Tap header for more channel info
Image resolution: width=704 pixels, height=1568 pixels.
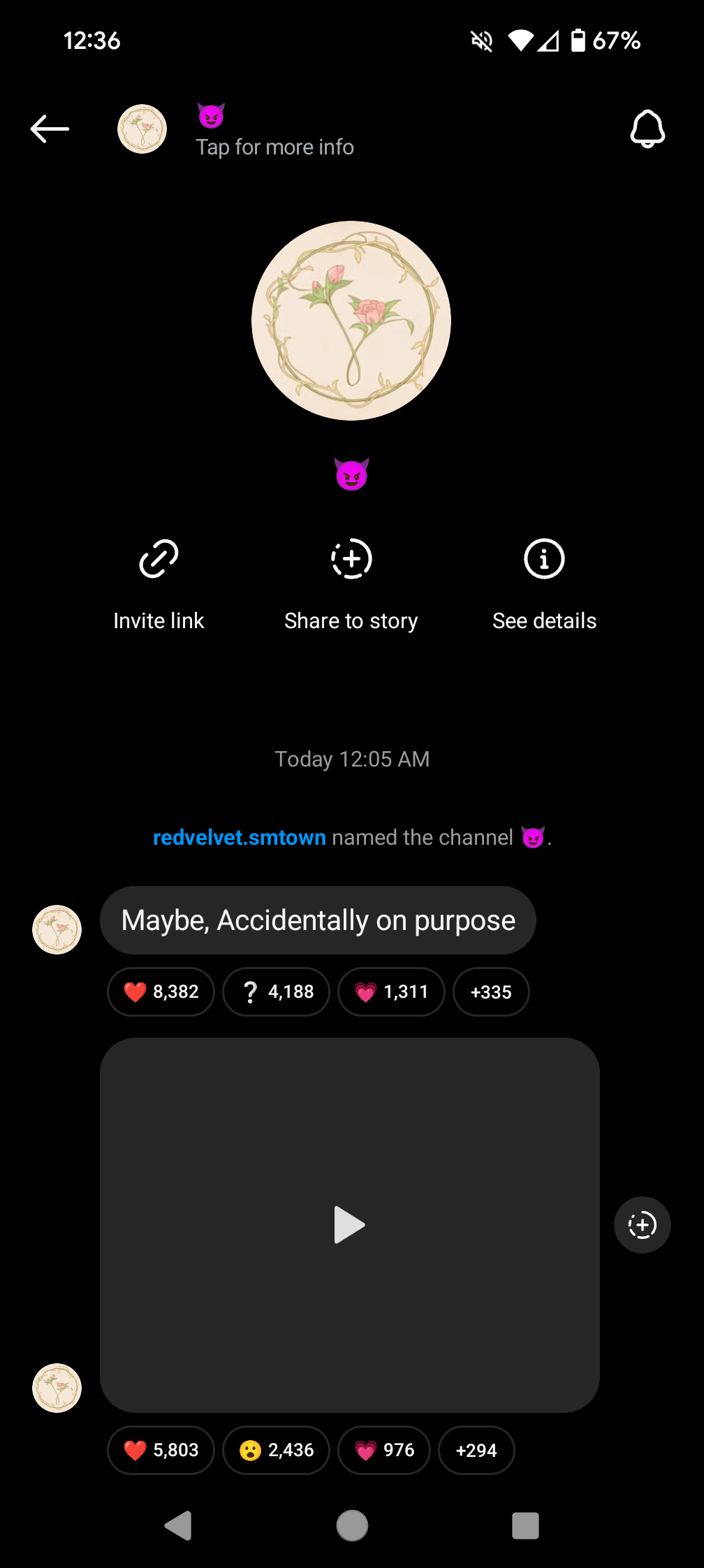pos(274,147)
